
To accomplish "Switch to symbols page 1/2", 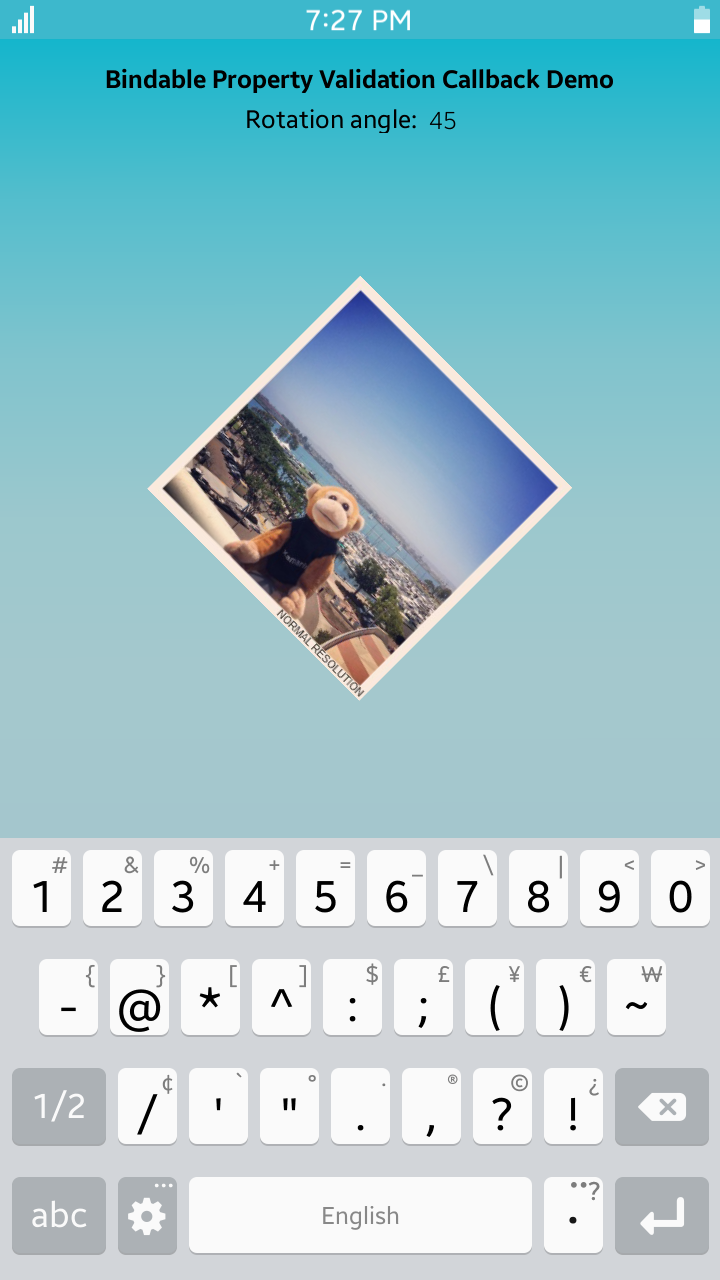I will click(x=59, y=1106).
